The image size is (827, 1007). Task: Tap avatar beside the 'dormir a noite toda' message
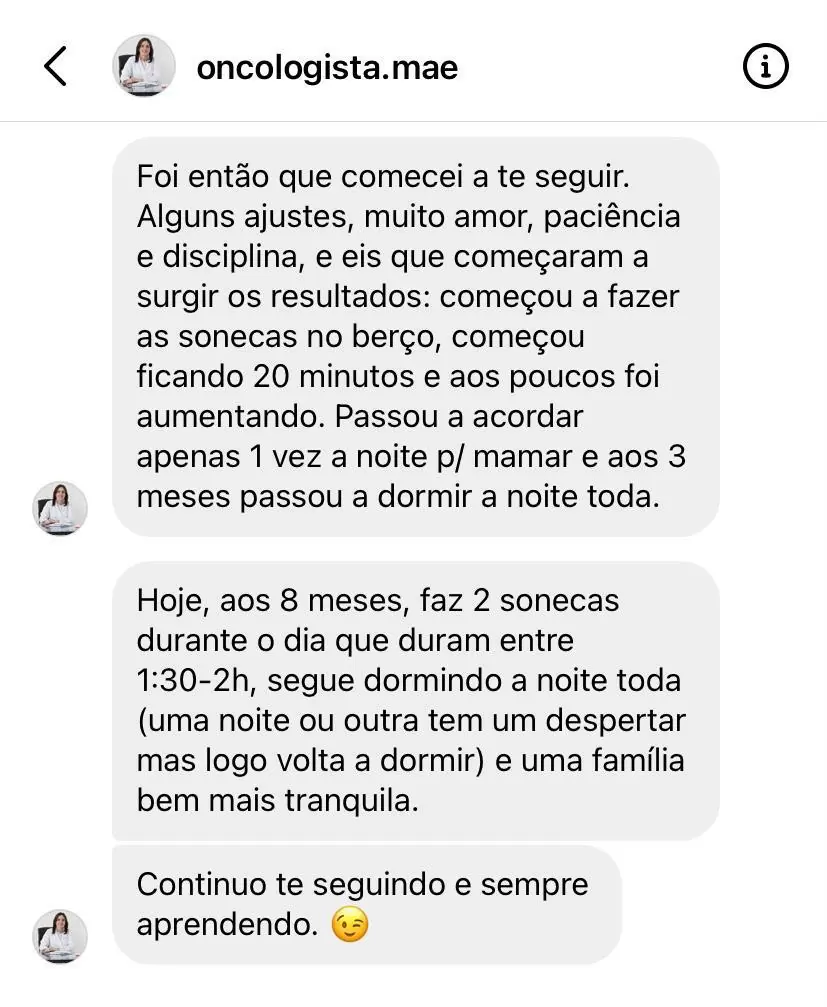coord(60,508)
